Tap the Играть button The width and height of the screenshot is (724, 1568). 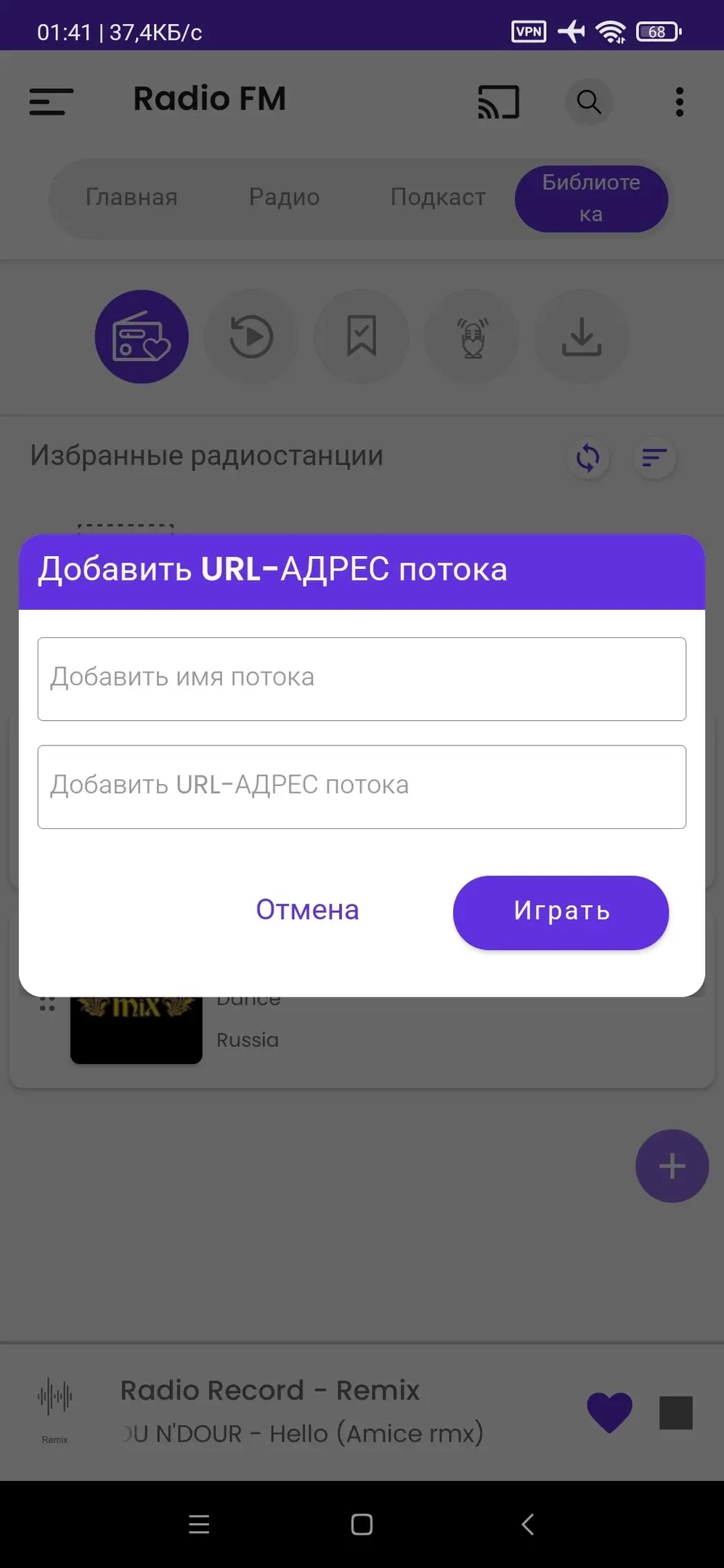(x=561, y=912)
